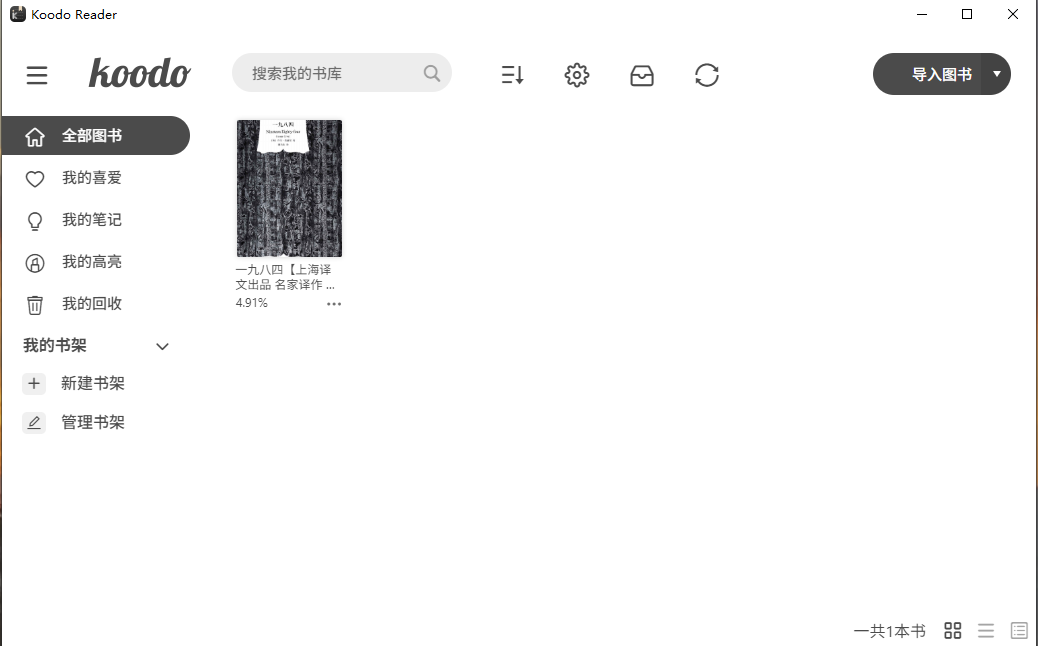Tap the 导入图书 button
1038x646 pixels.
pos(930,74)
